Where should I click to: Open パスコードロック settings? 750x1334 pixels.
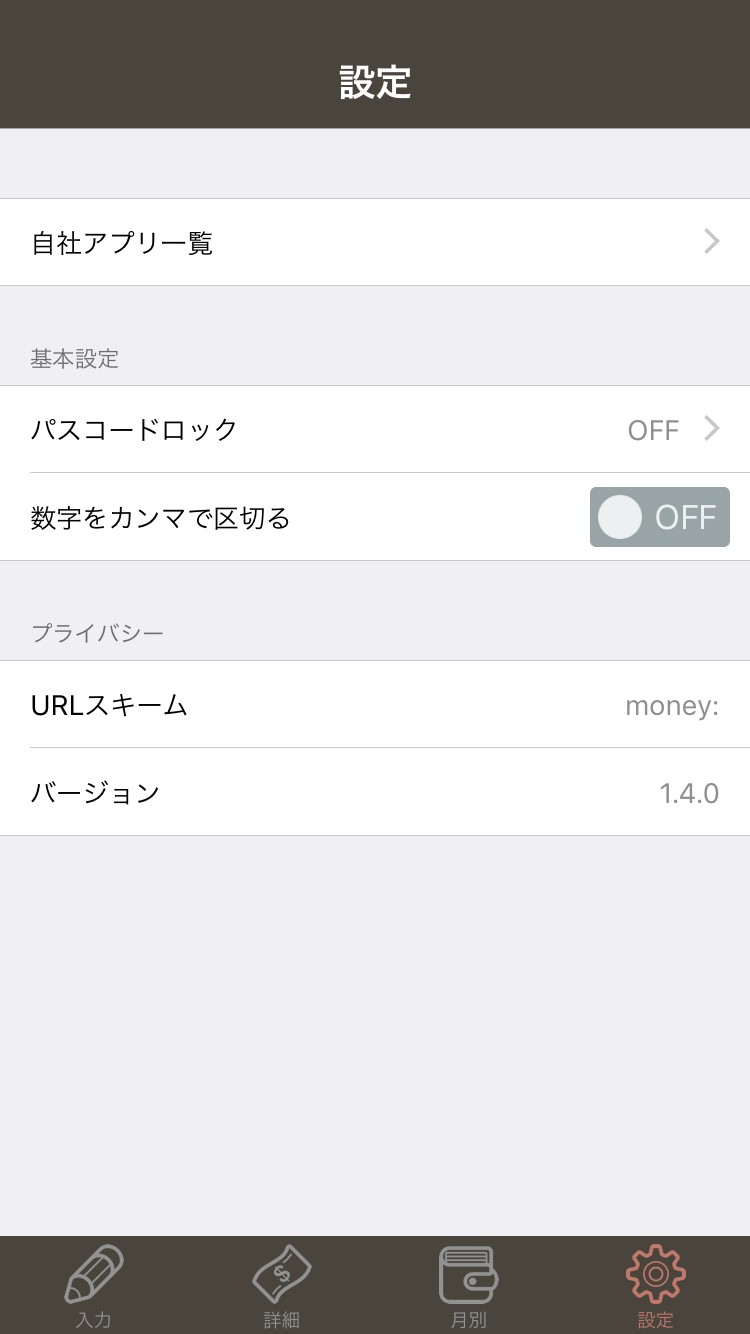[375, 429]
